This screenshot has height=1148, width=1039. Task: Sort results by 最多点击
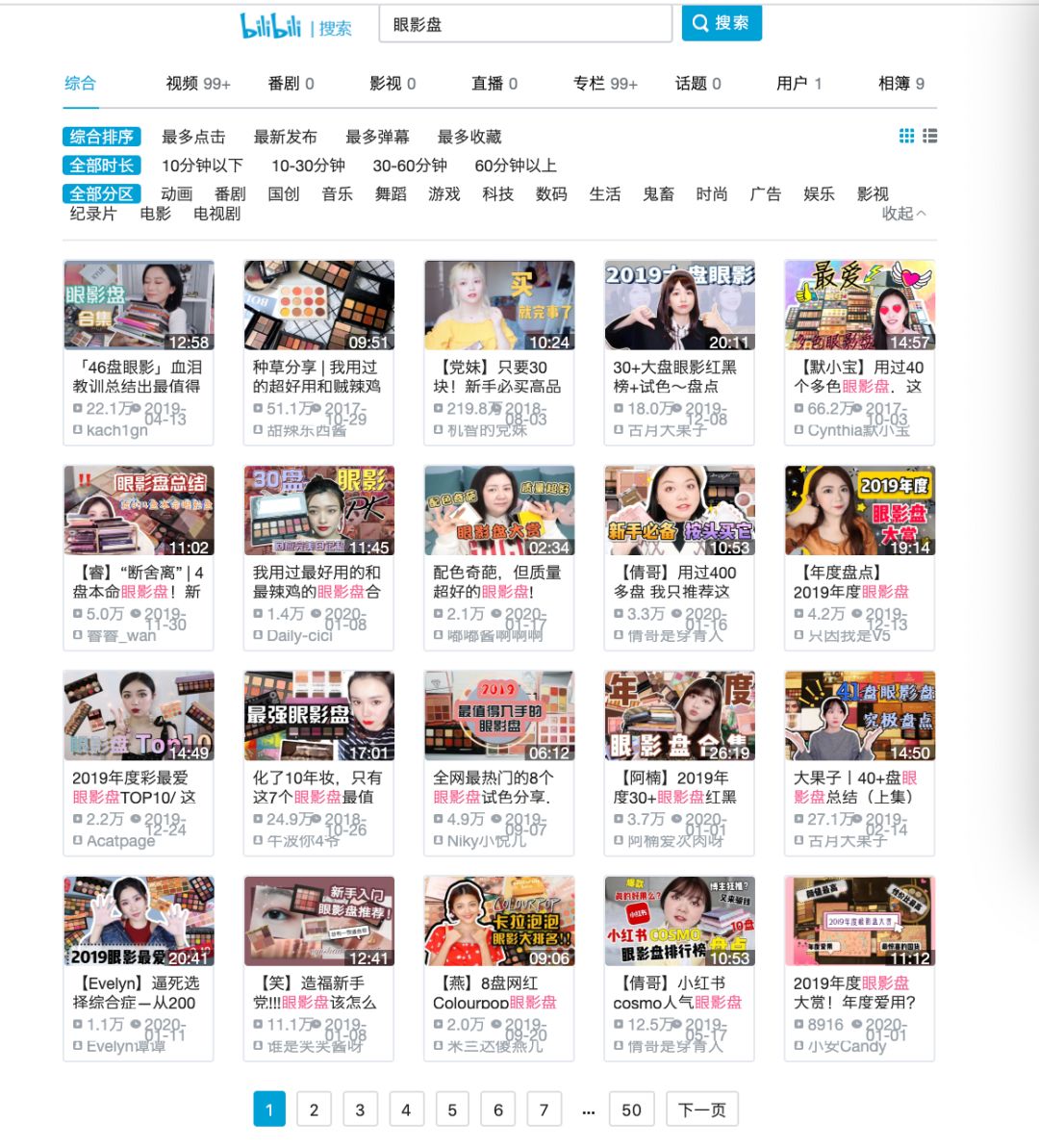point(192,137)
